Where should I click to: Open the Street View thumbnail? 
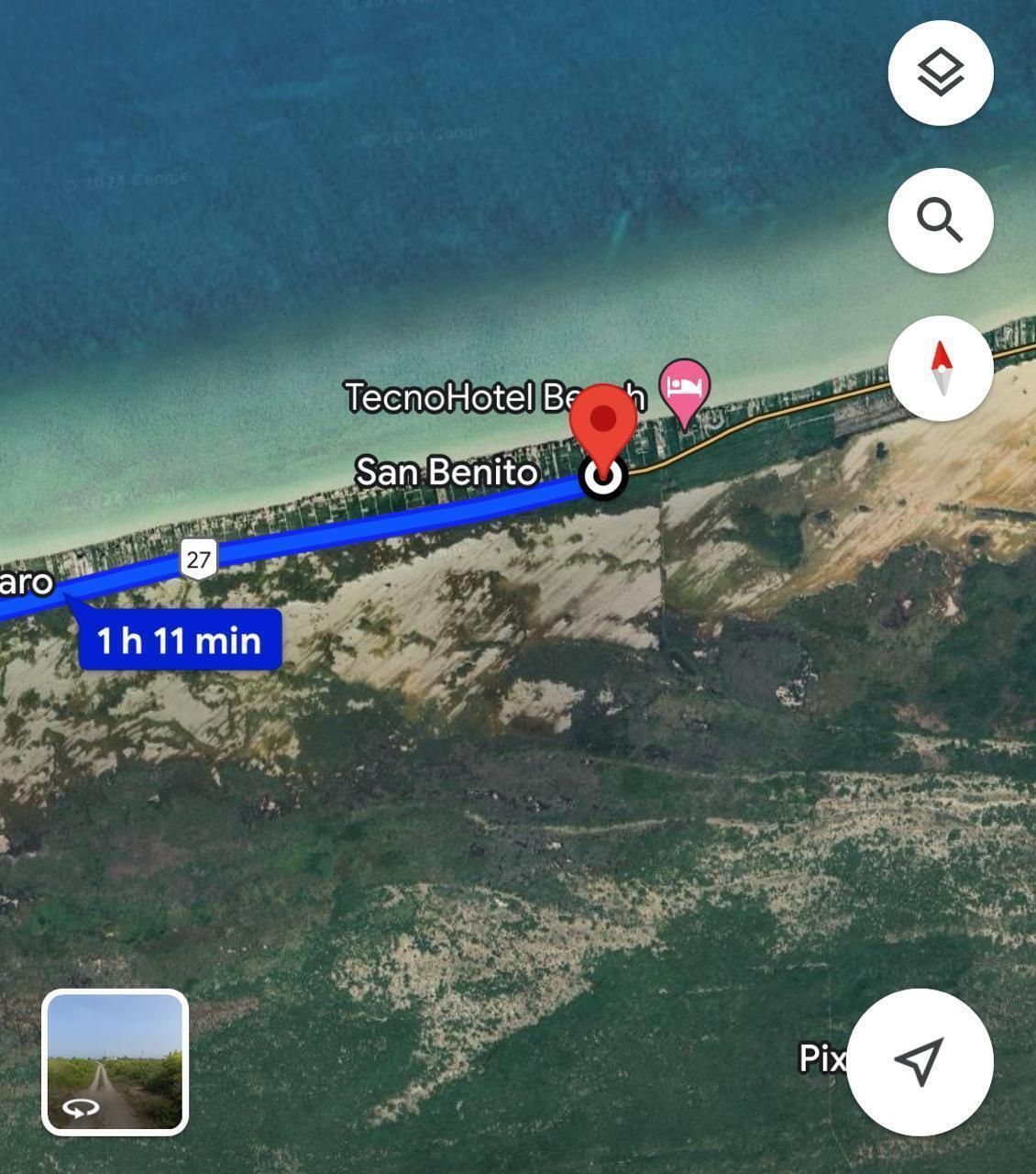[x=116, y=1062]
